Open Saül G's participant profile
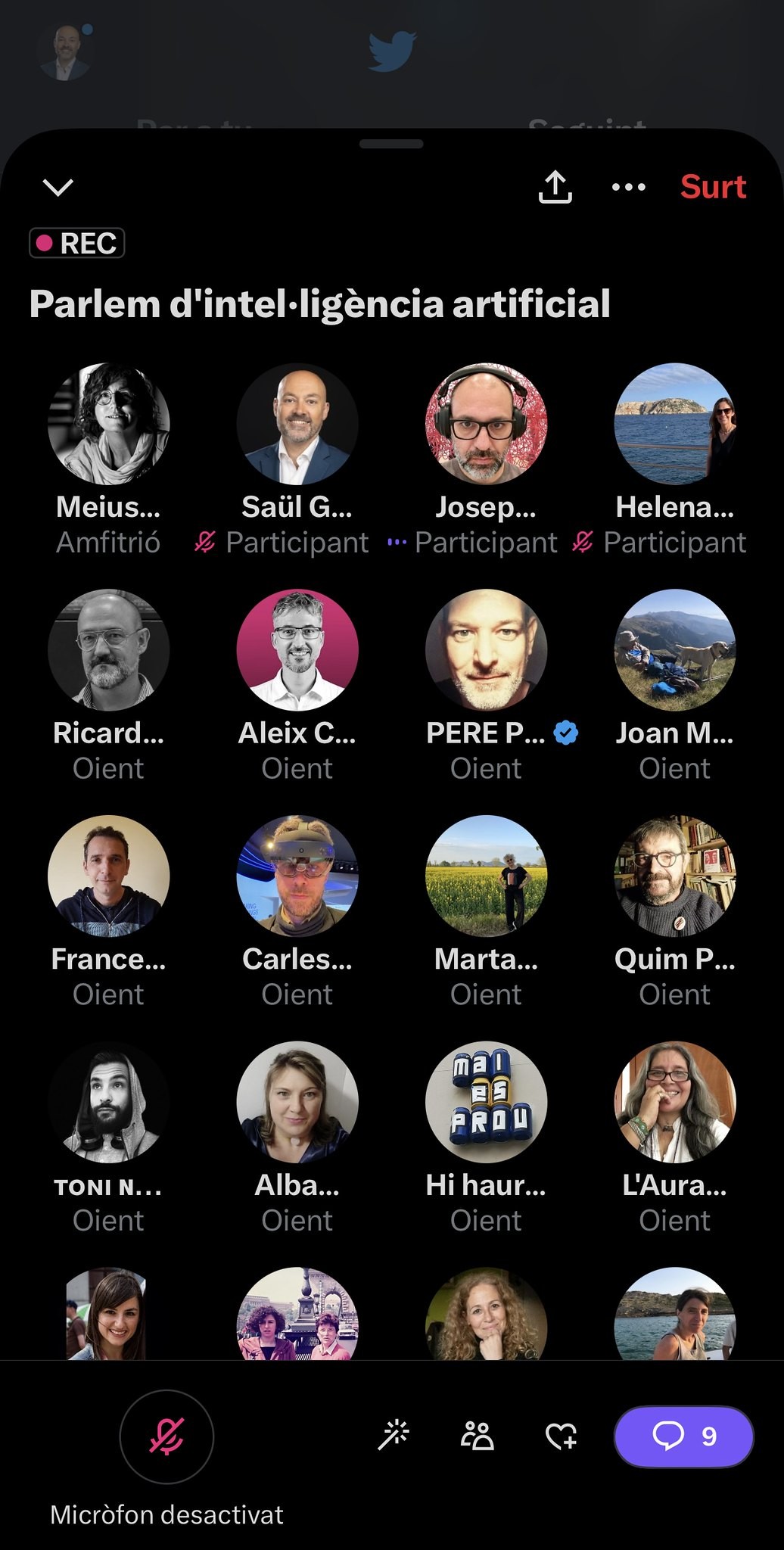The height and width of the screenshot is (1550, 784). coord(297,424)
